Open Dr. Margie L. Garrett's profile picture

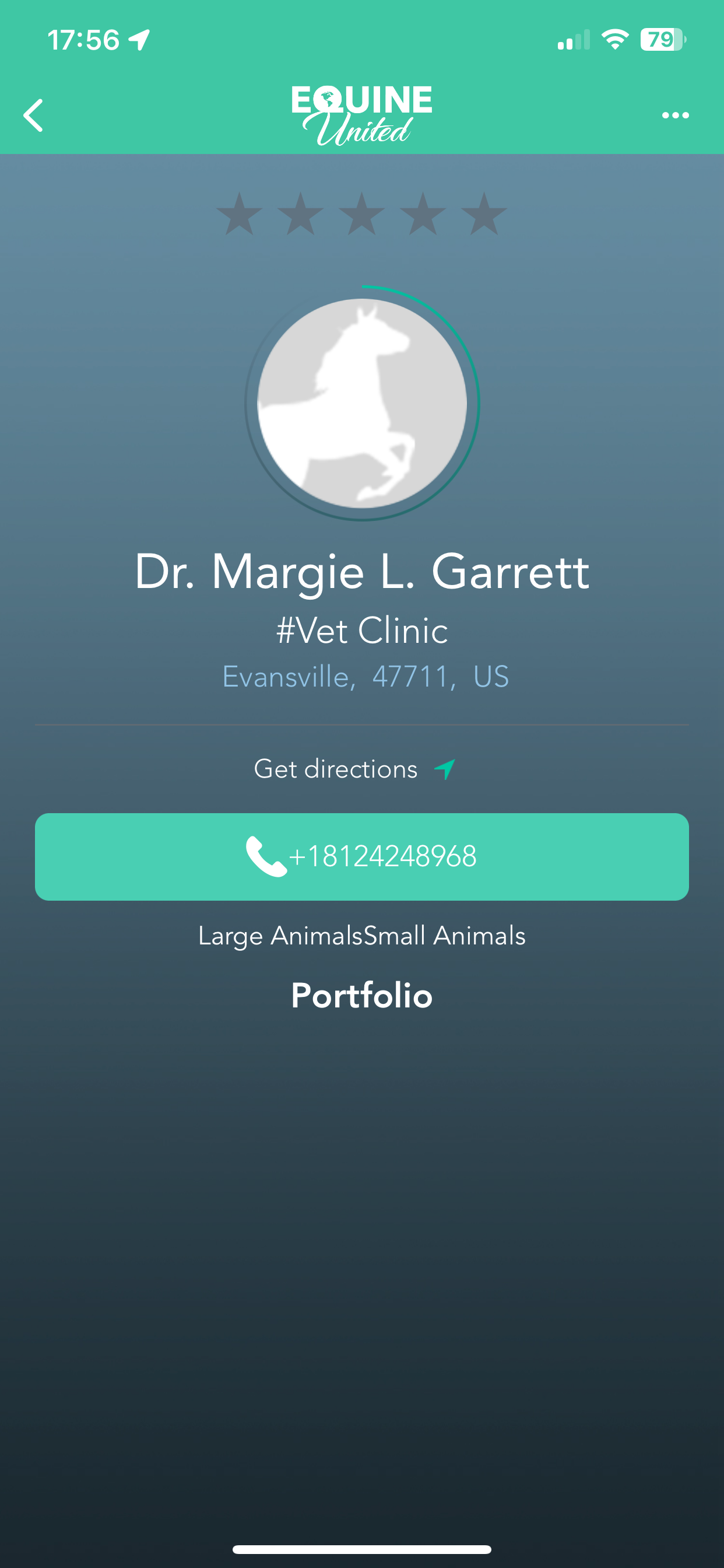362,403
